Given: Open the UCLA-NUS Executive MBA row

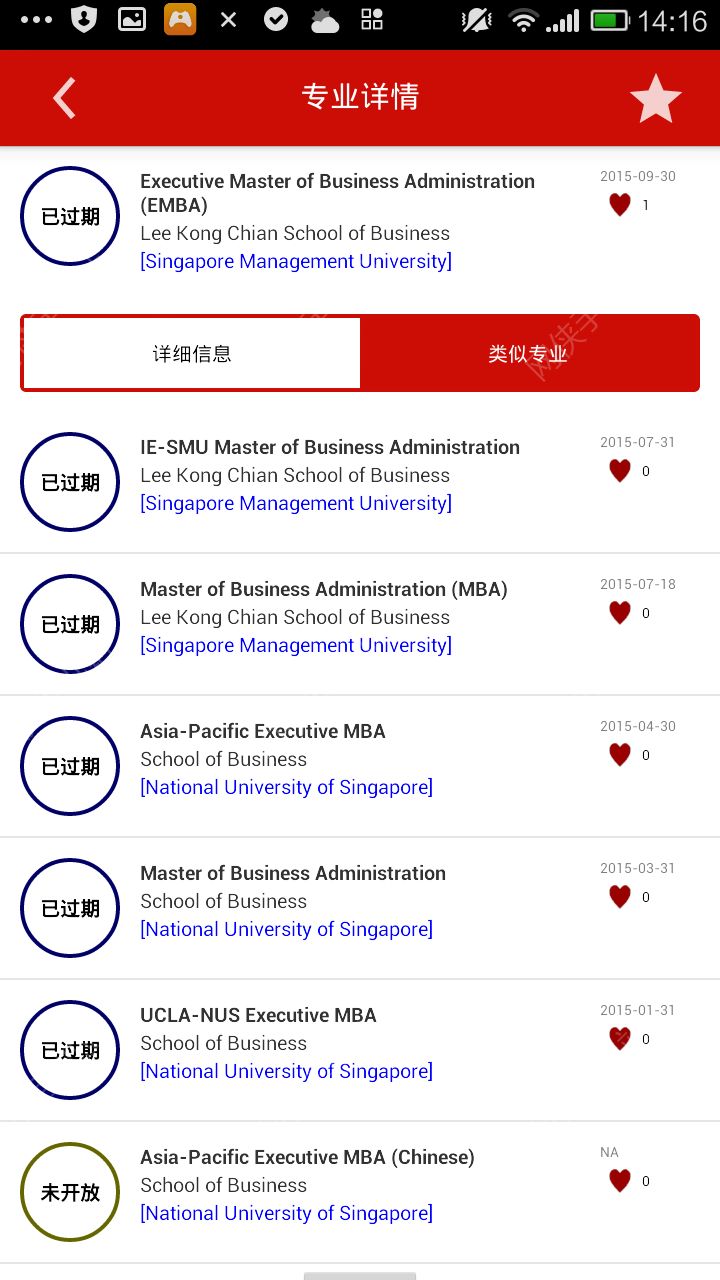Looking at the screenshot, I should pos(258,1015).
